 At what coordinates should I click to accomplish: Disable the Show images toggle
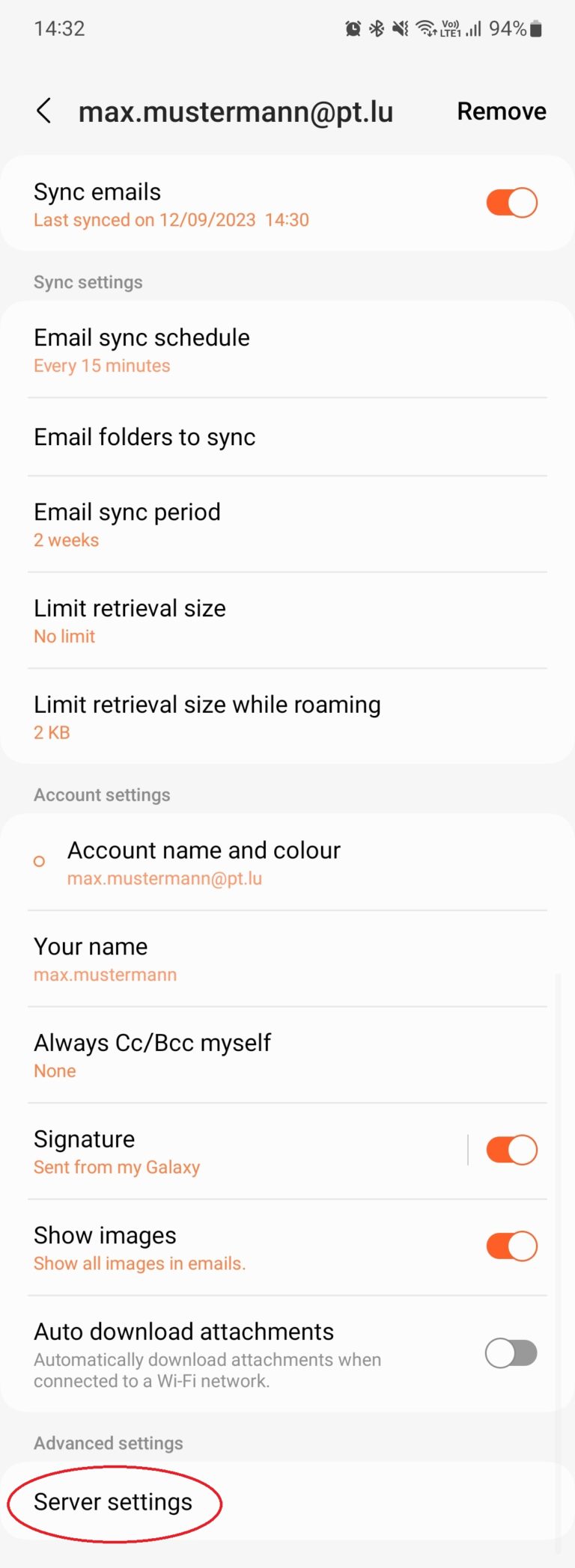511,1246
